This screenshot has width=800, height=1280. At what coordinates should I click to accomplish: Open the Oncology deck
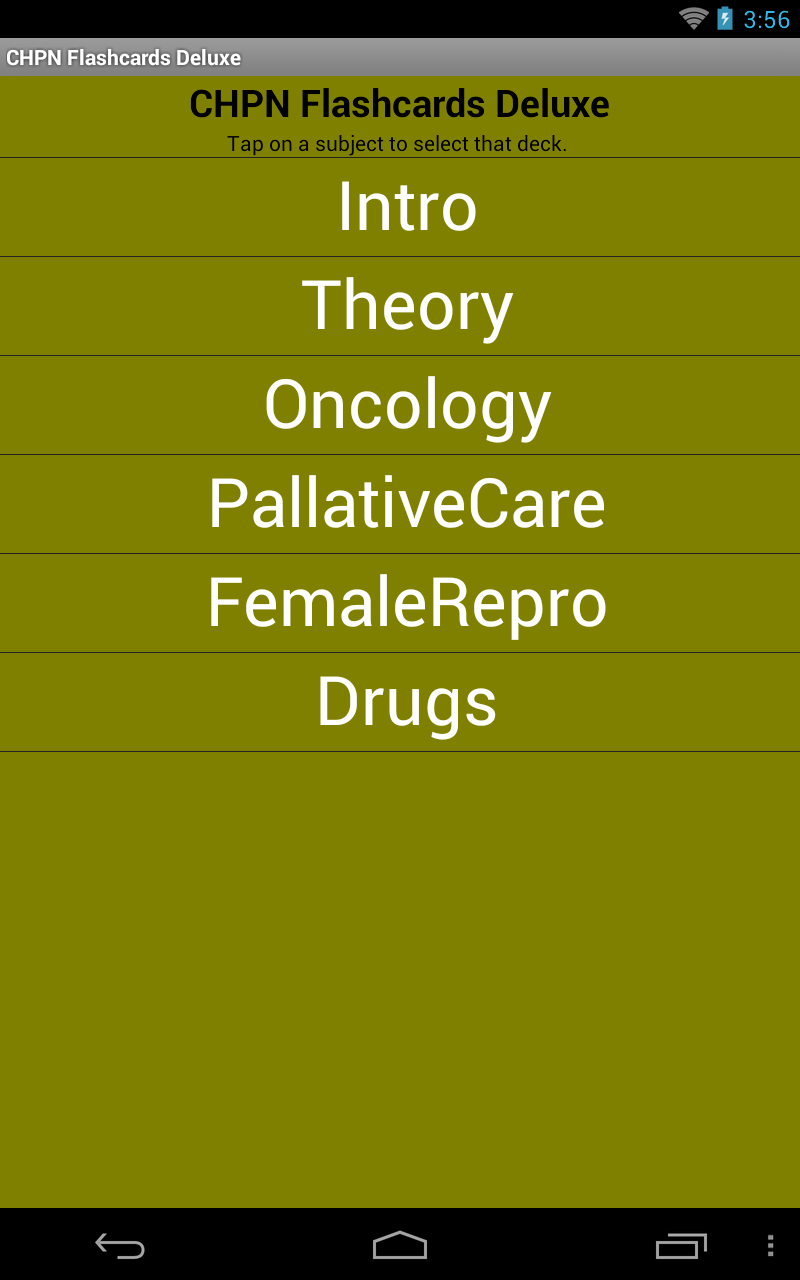pos(400,404)
